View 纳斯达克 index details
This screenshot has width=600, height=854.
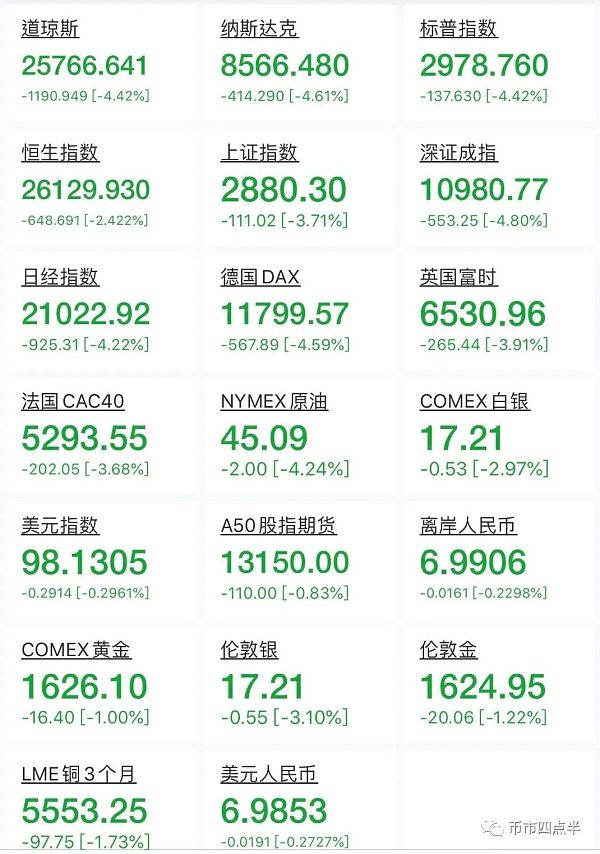tap(298, 64)
